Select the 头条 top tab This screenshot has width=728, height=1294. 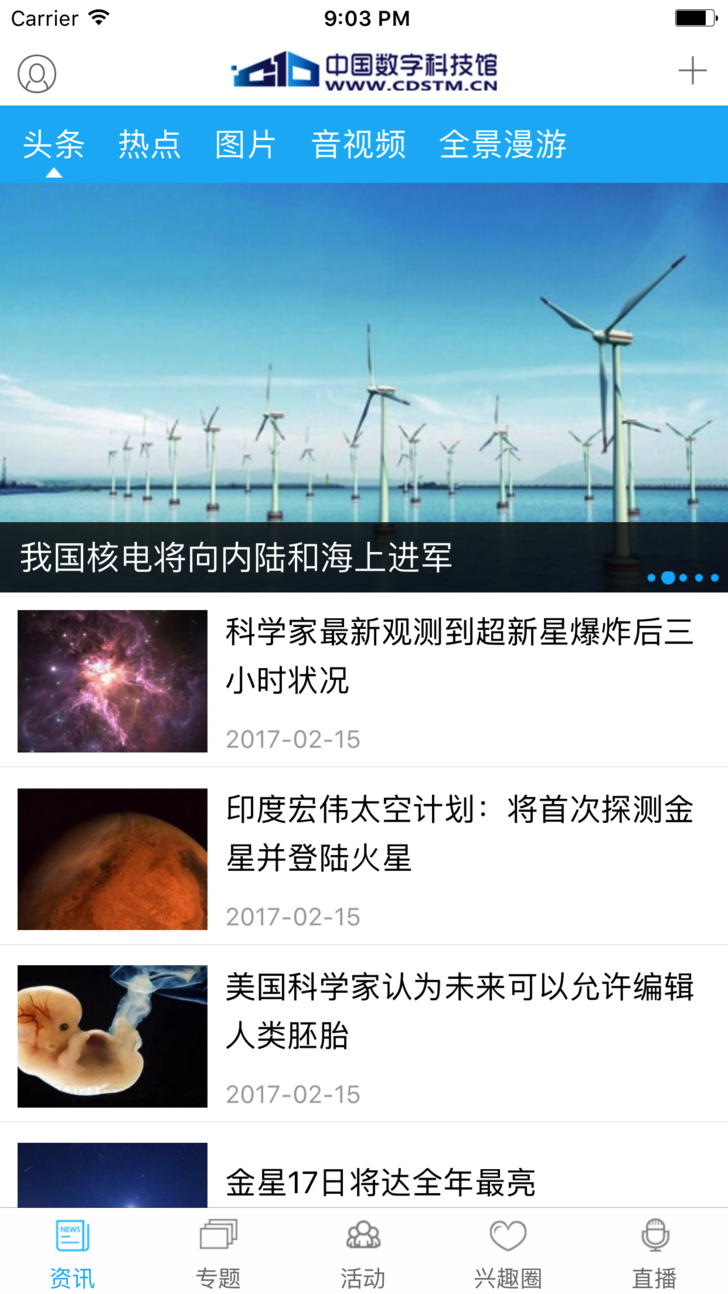pyautogui.click(x=54, y=145)
